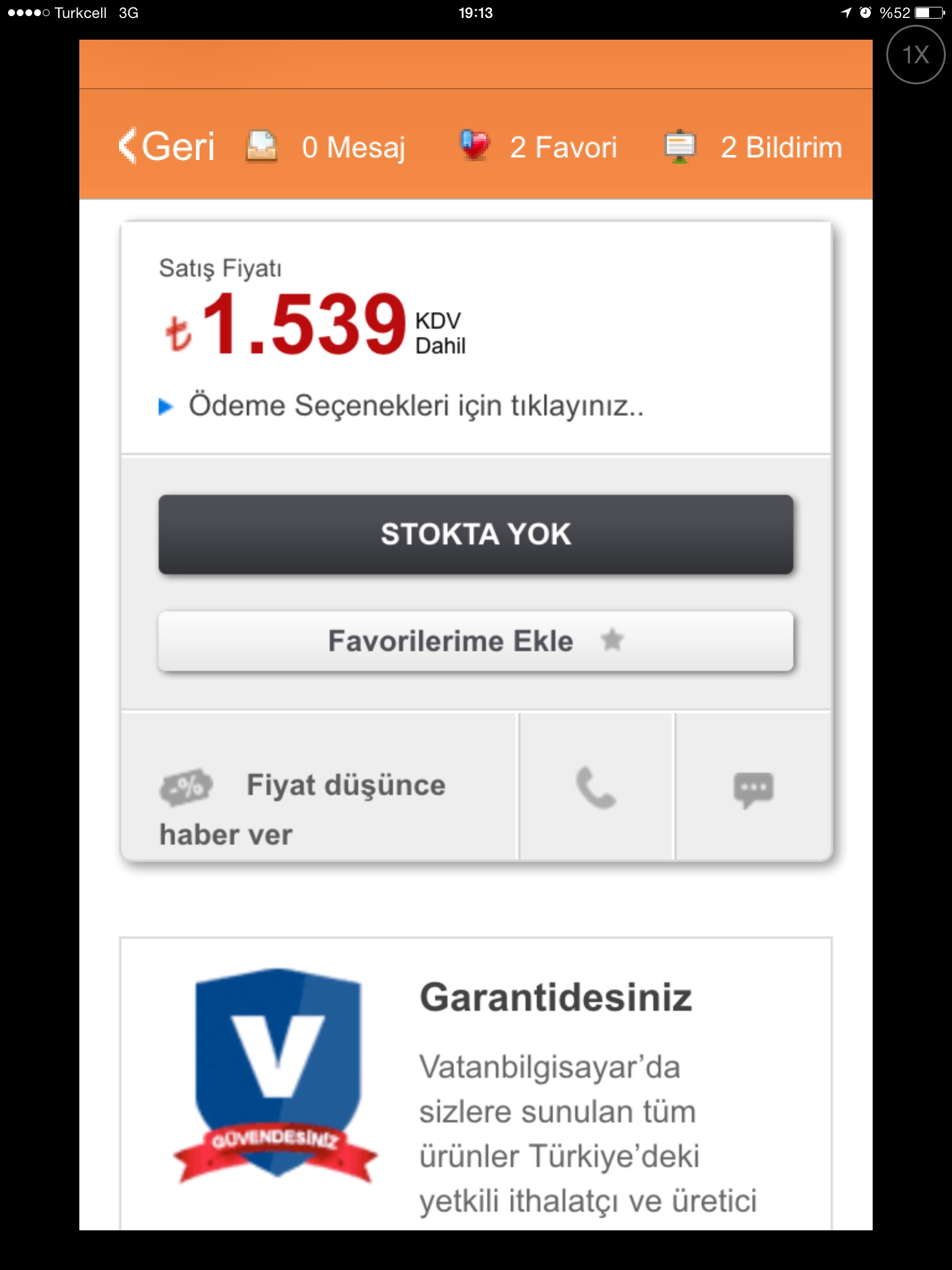Go back with the Geri button

[167, 147]
